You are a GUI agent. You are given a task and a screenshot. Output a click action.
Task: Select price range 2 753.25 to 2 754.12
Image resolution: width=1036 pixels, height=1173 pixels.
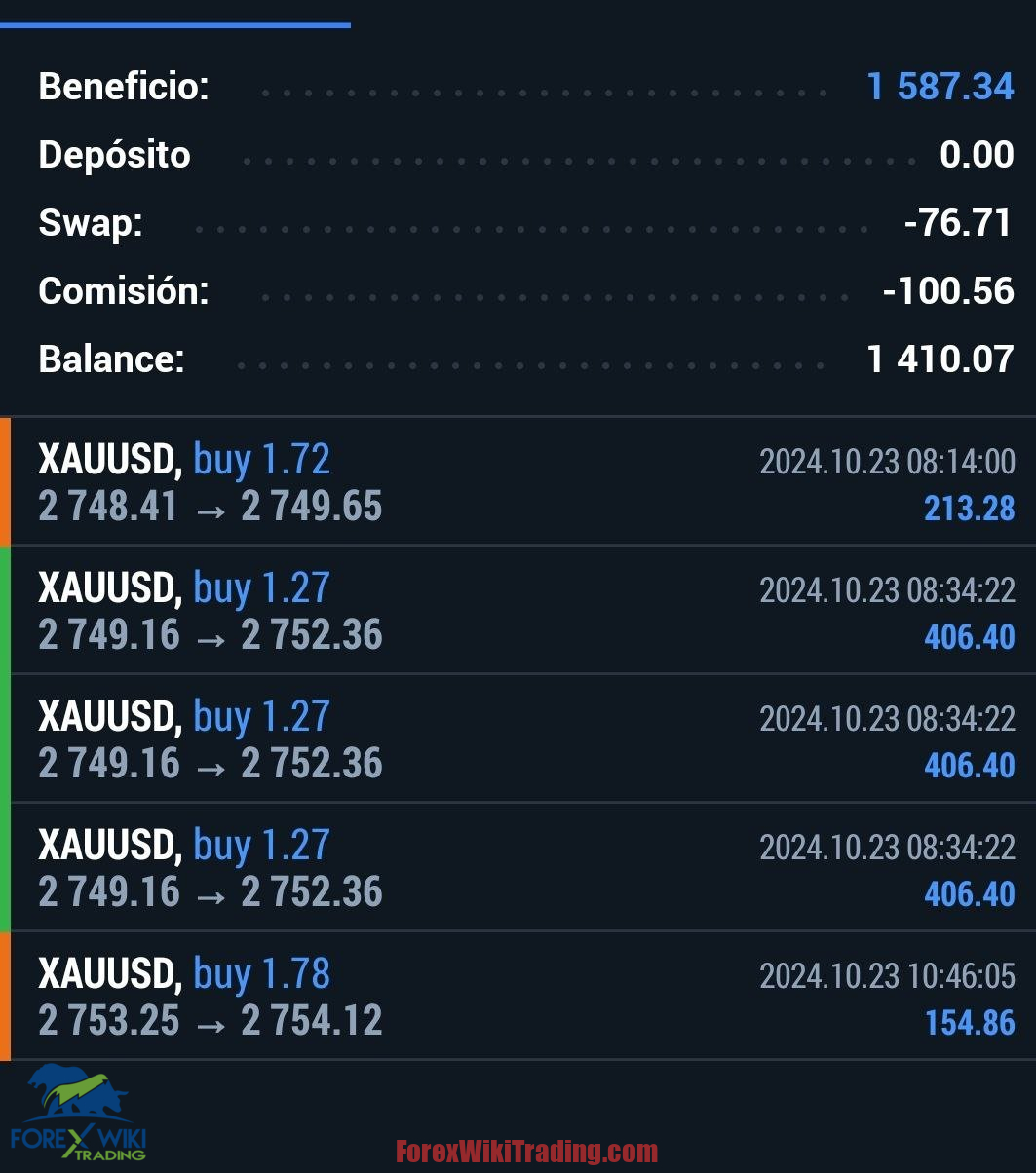click(211, 1020)
